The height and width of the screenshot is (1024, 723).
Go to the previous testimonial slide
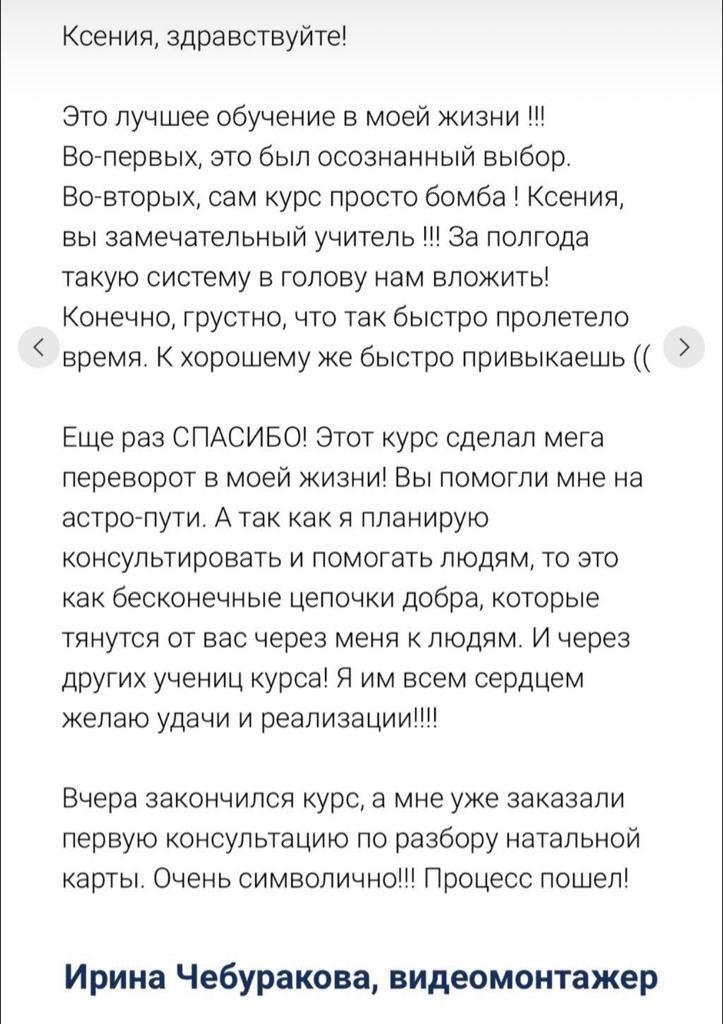pyautogui.click(x=36, y=347)
